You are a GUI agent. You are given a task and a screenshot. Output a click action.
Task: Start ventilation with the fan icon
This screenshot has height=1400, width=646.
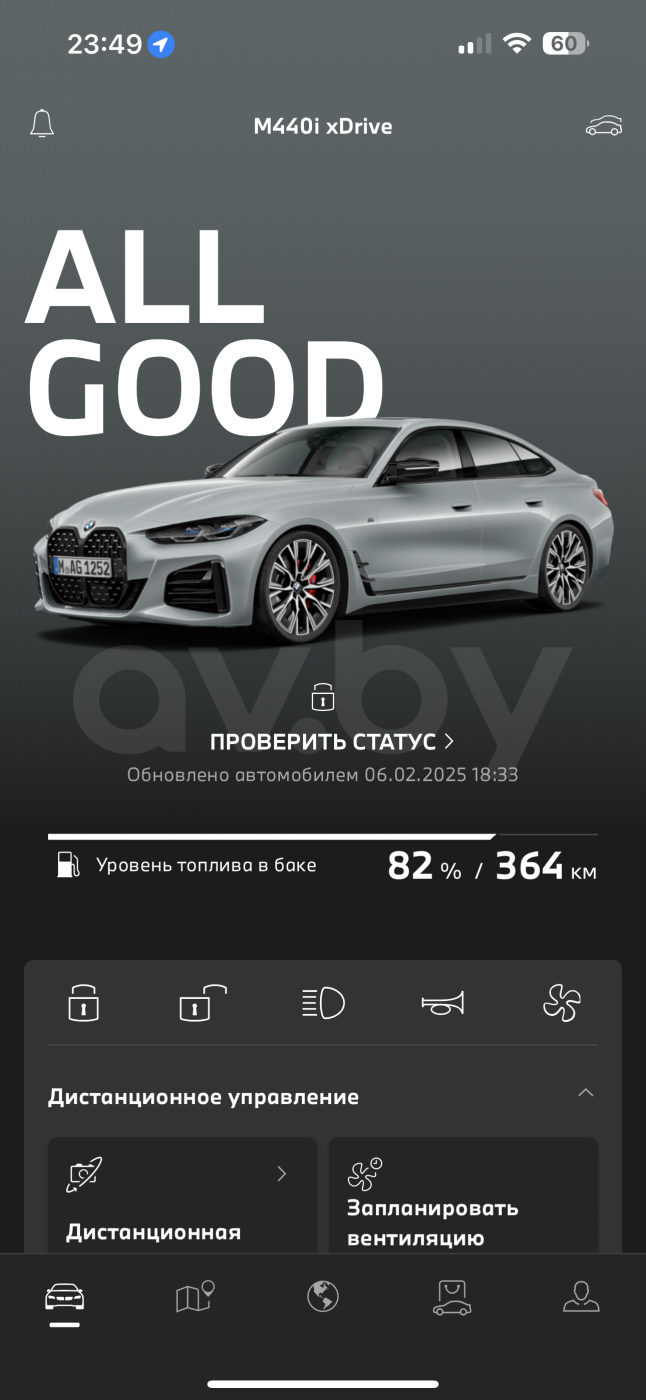[561, 1002]
